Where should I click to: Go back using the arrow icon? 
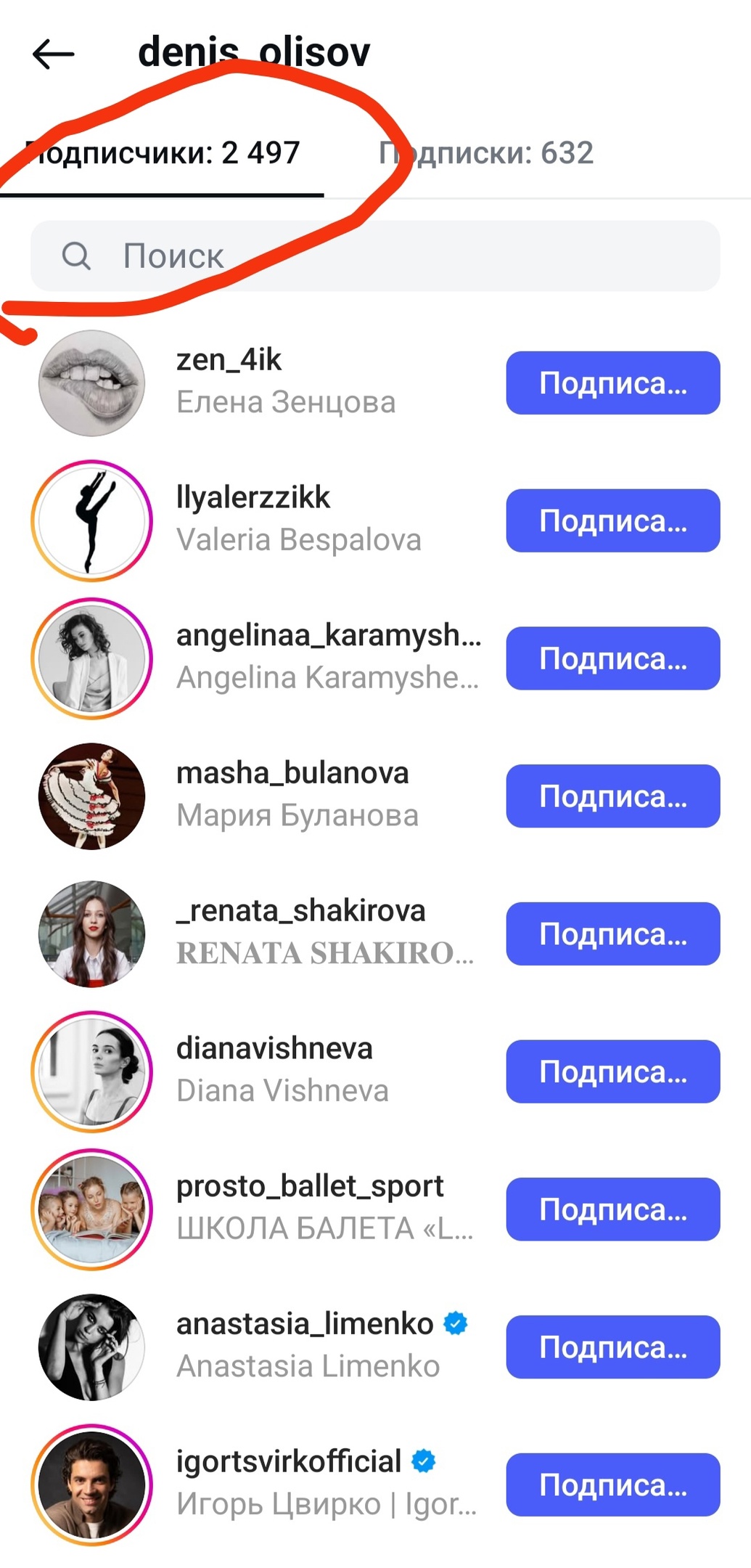[54, 54]
